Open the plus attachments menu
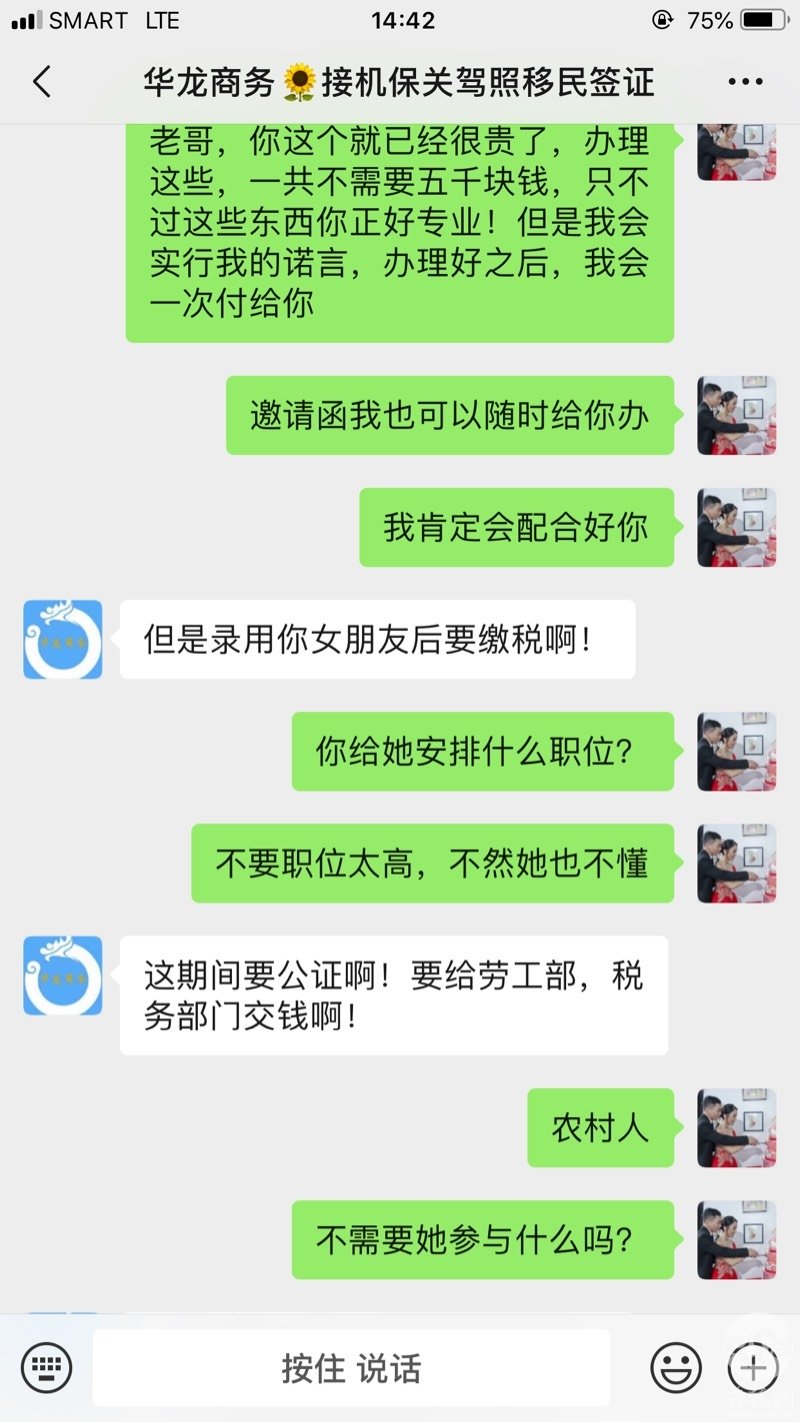 [753, 1367]
